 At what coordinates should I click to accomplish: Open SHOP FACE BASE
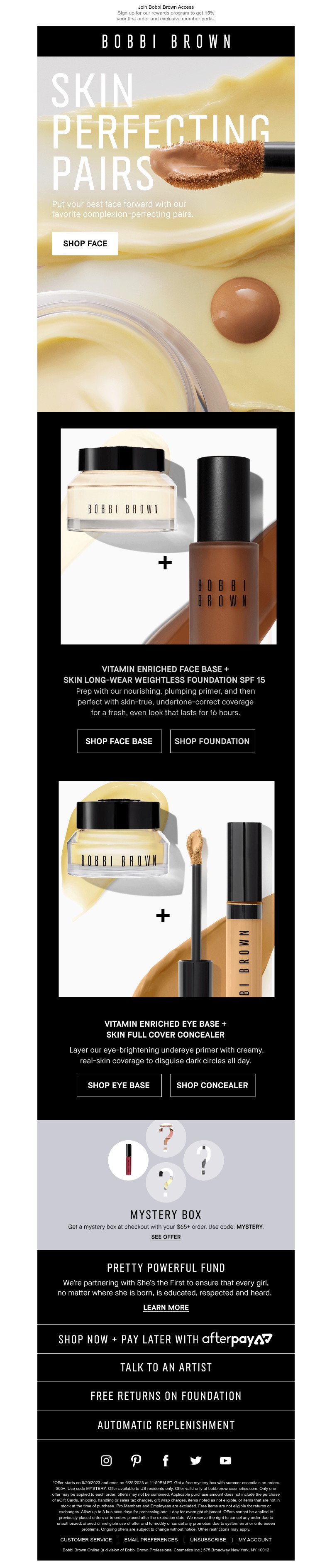119,741
